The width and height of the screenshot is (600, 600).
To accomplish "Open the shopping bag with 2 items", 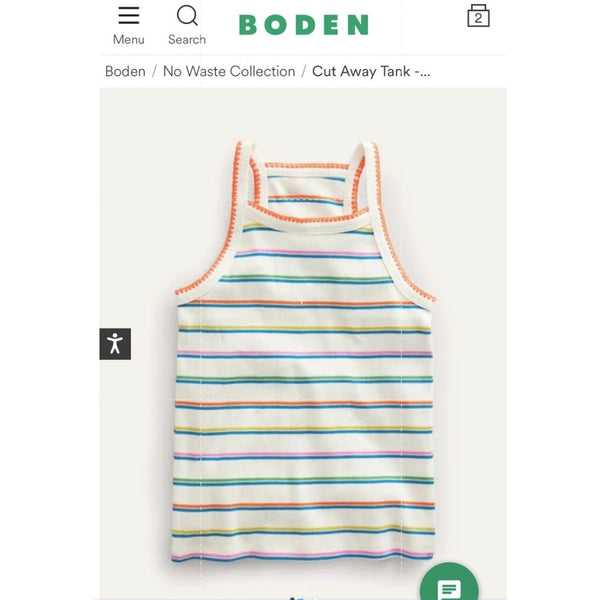I will (478, 16).
